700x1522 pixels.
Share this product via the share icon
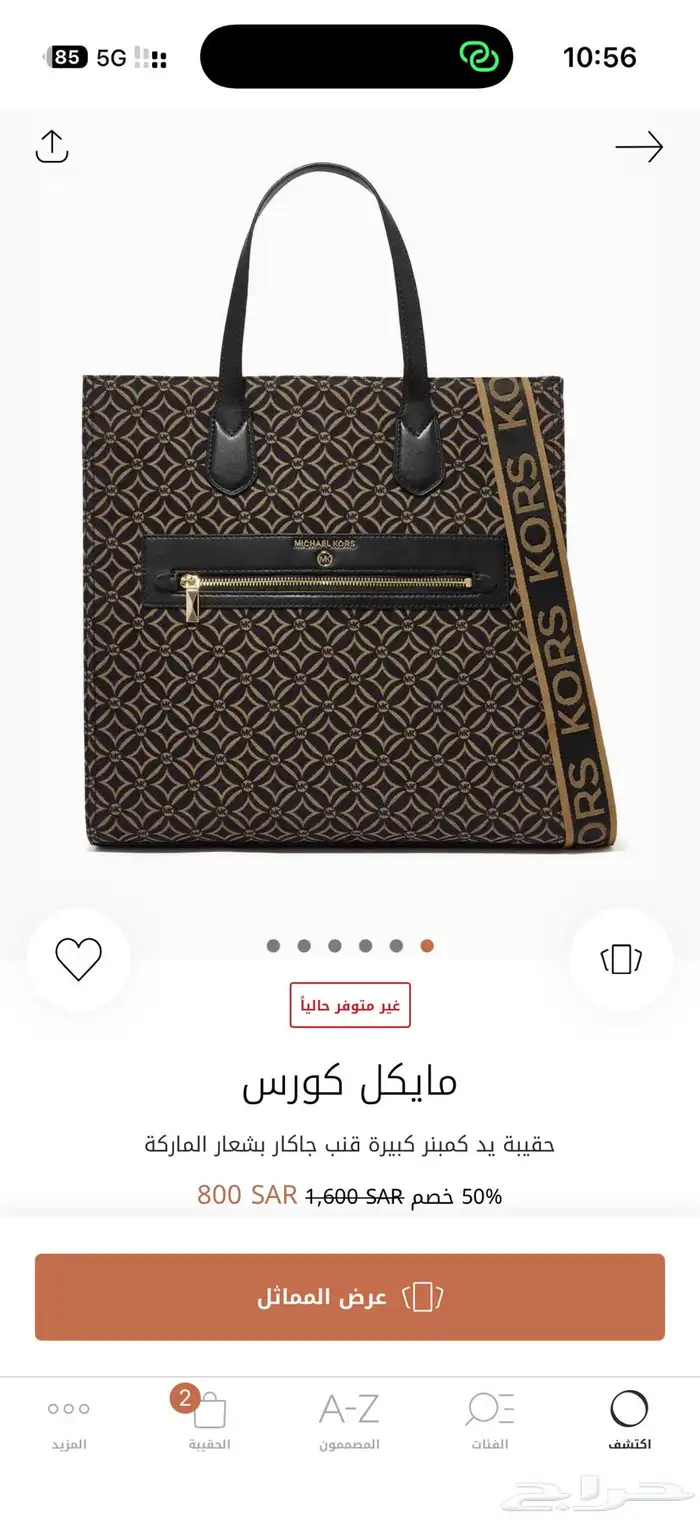(52, 146)
